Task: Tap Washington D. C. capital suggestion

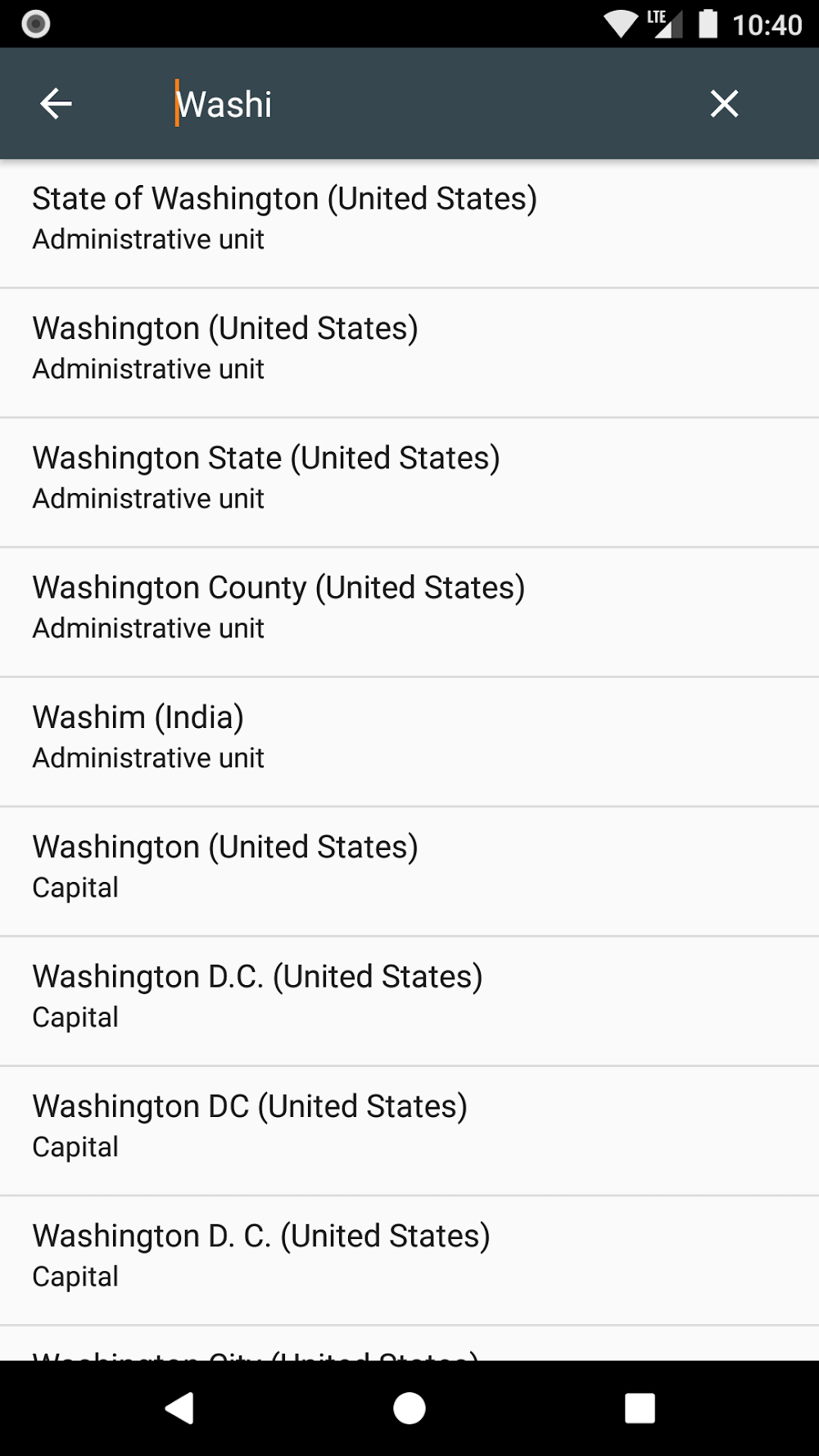Action: pos(261,1253)
